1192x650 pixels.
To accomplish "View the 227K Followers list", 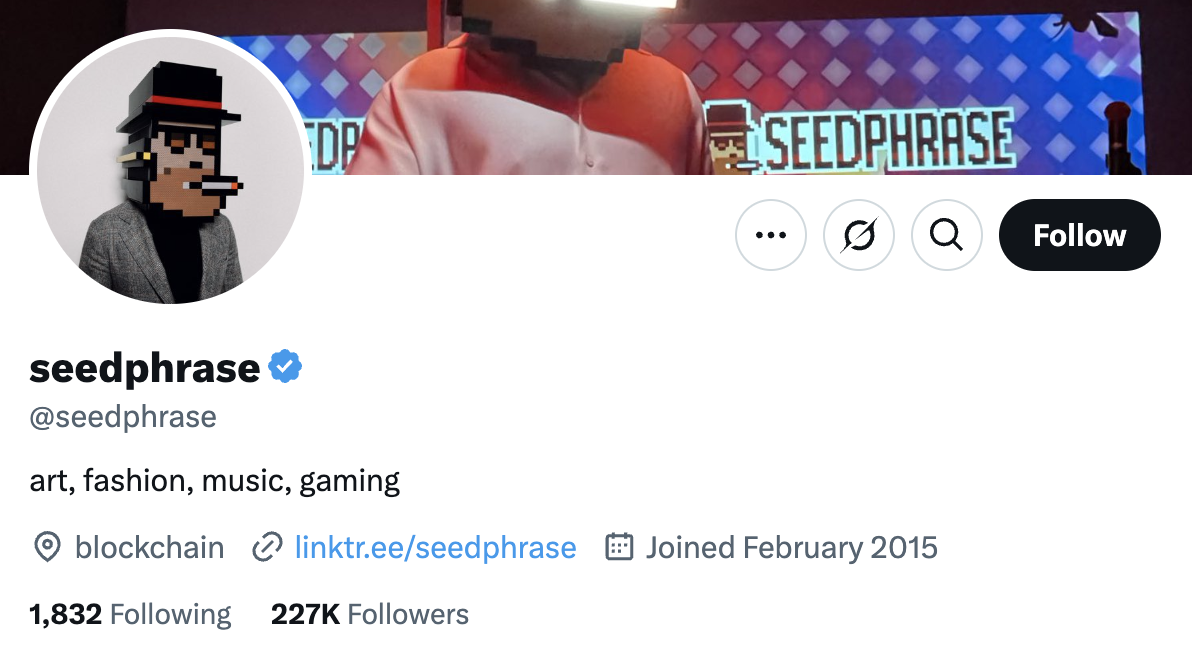I will (x=369, y=614).
